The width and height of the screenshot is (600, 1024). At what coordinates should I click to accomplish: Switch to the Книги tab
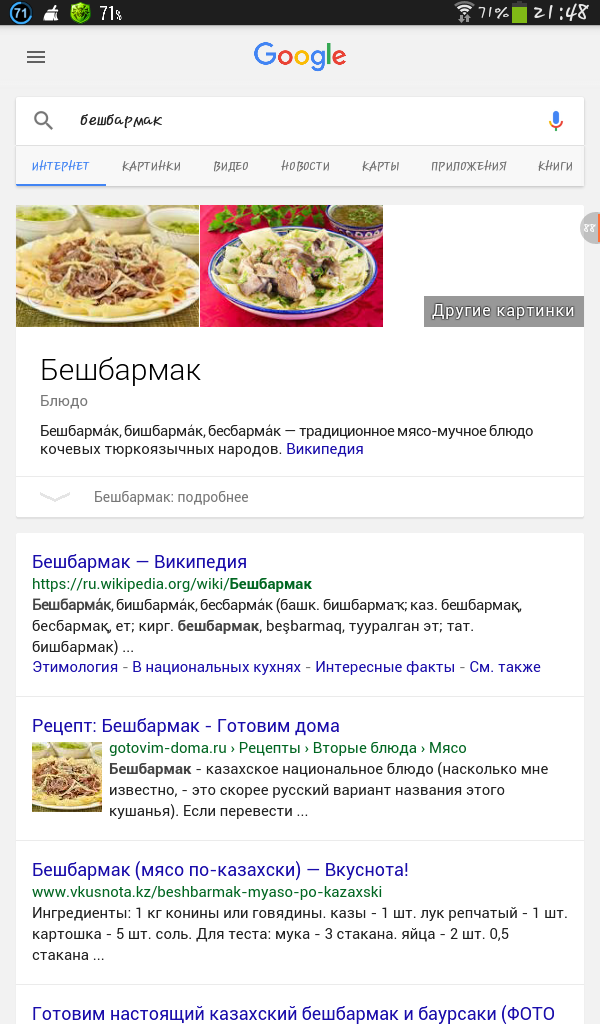[x=555, y=166]
